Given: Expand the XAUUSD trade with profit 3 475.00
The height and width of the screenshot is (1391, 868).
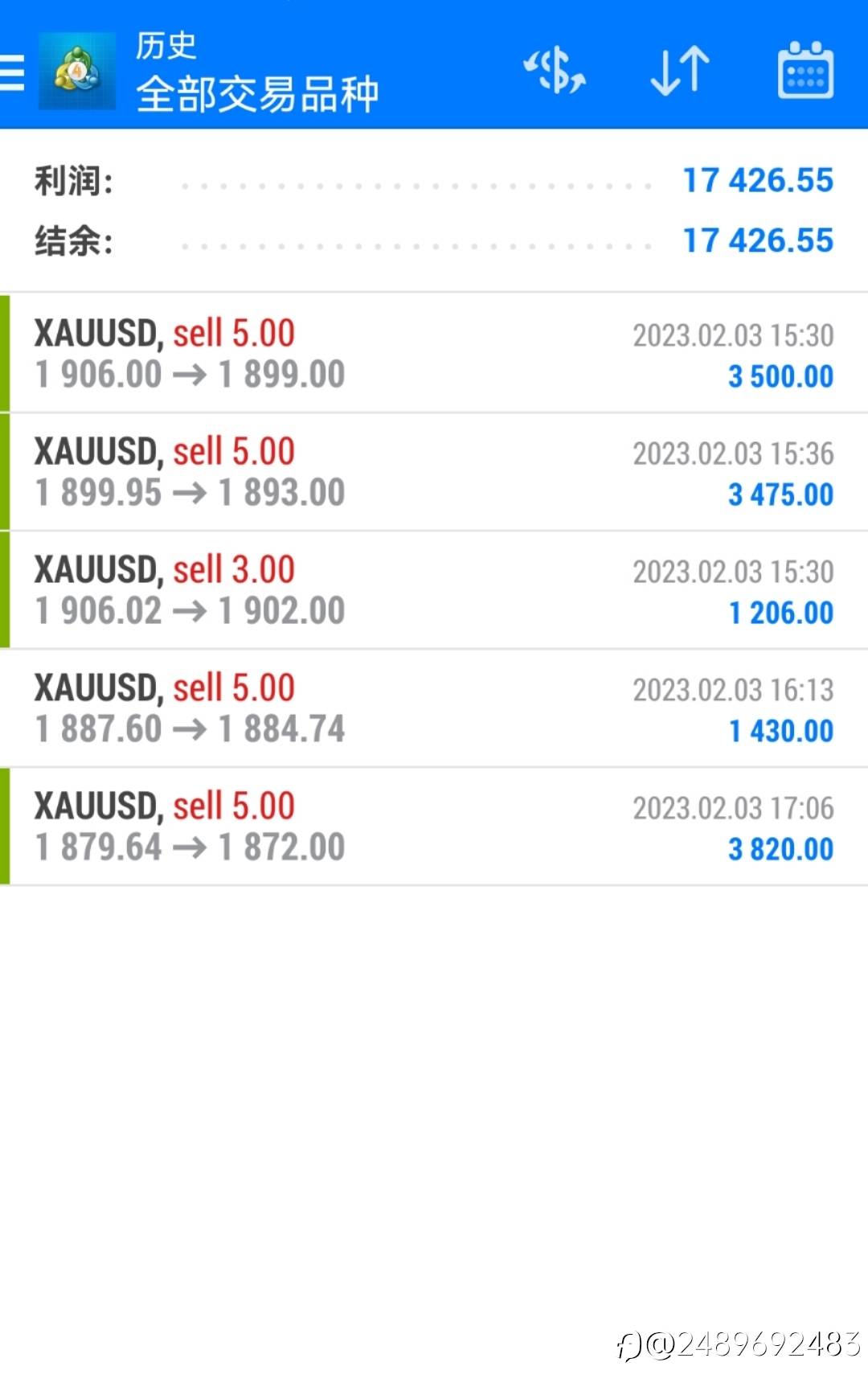Looking at the screenshot, I should [434, 471].
